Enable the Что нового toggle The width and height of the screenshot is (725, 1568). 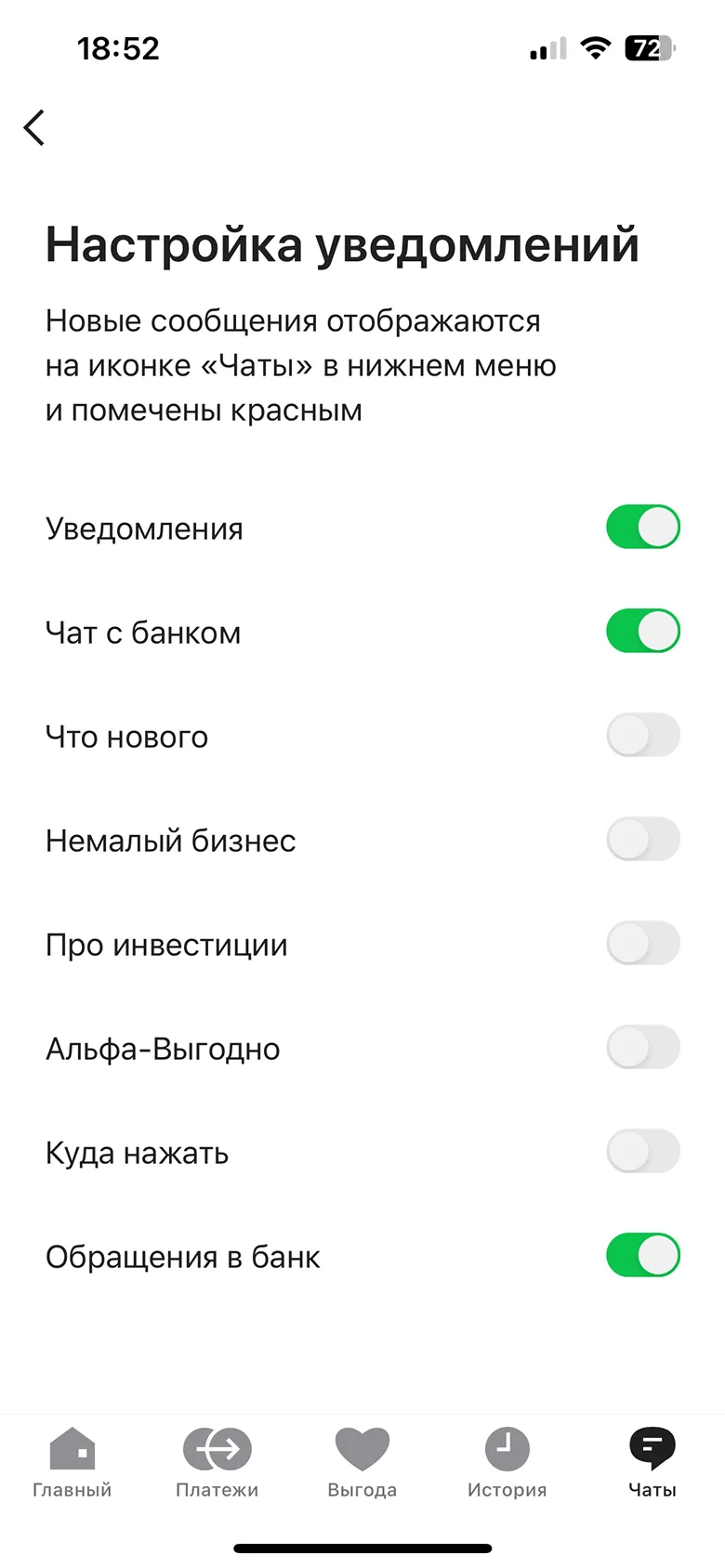(x=643, y=736)
